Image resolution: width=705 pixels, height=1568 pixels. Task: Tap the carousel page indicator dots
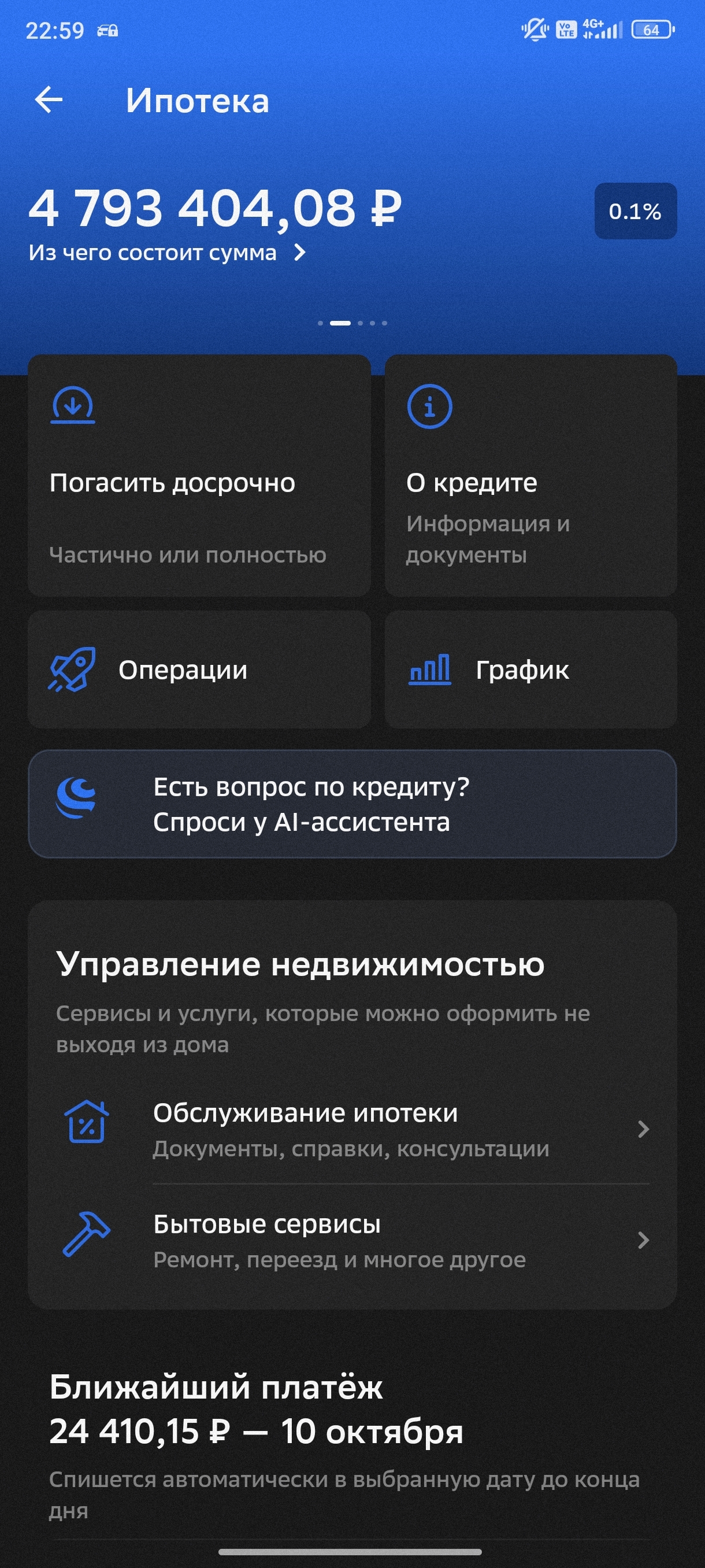(x=352, y=323)
